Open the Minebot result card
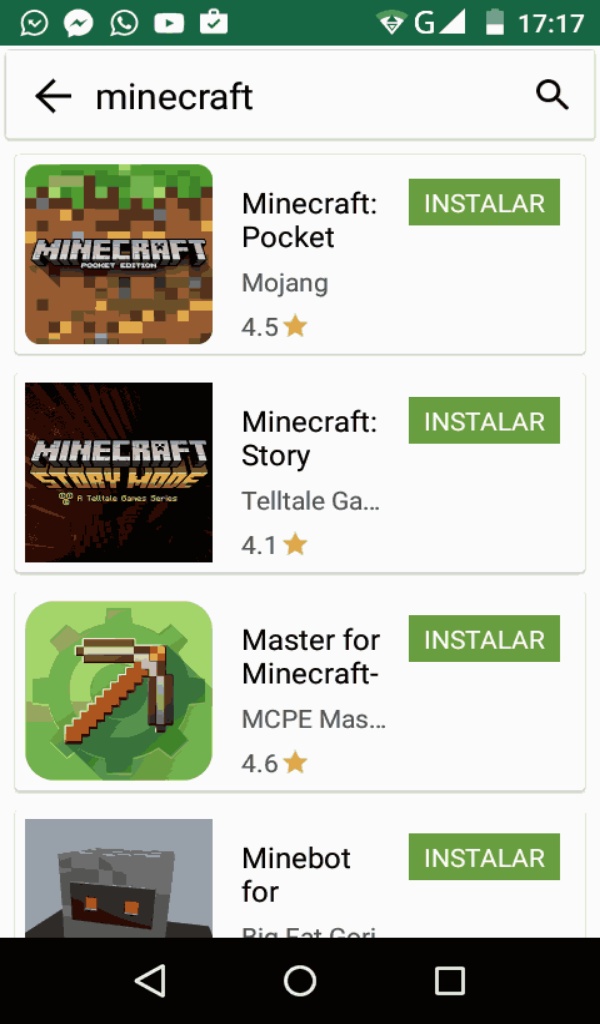The width and height of the screenshot is (600, 1024). (x=300, y=874)
